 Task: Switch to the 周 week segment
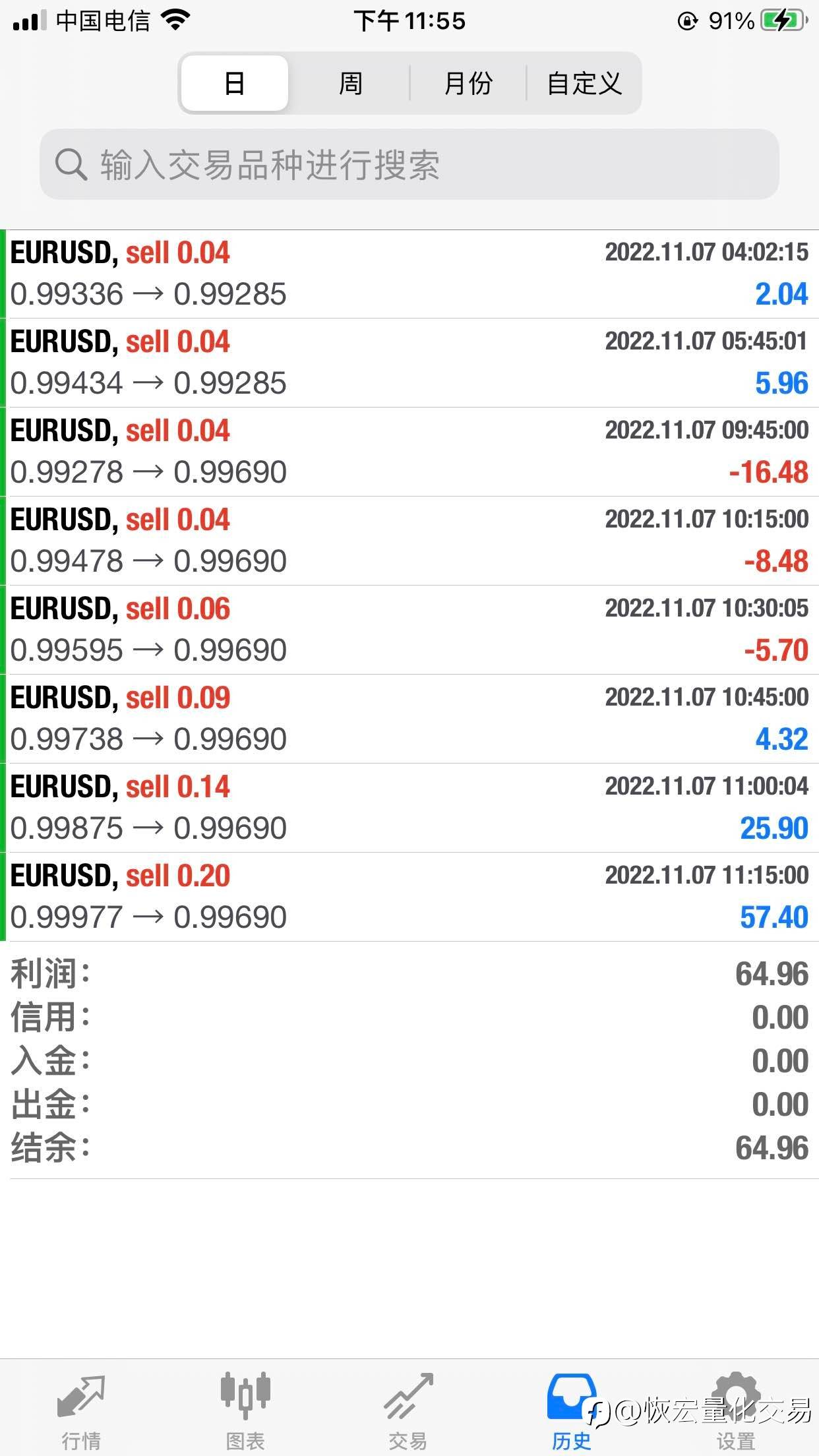coord(350,83)
